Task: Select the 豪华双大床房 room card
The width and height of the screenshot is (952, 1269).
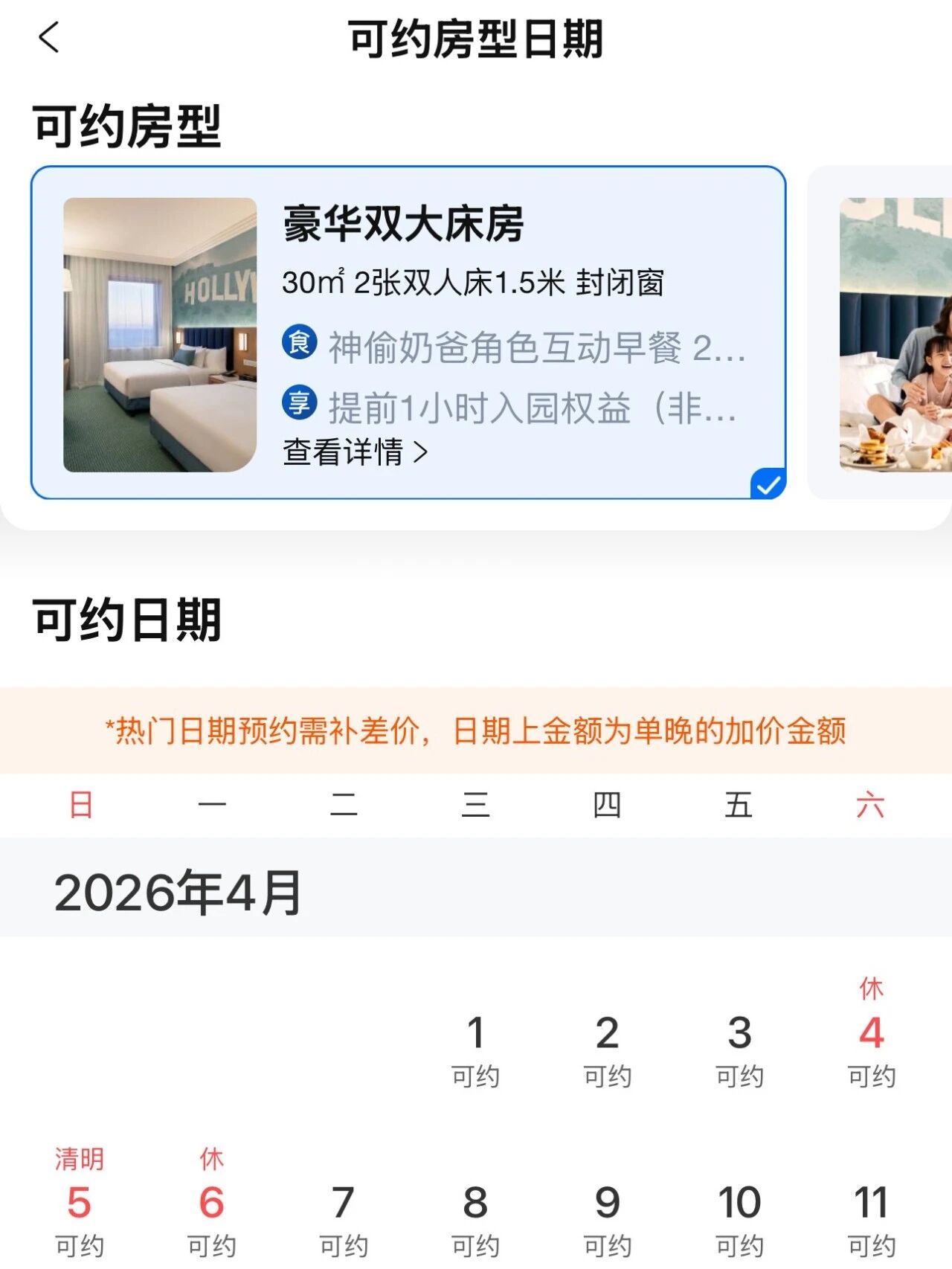Action: point(408,331)
